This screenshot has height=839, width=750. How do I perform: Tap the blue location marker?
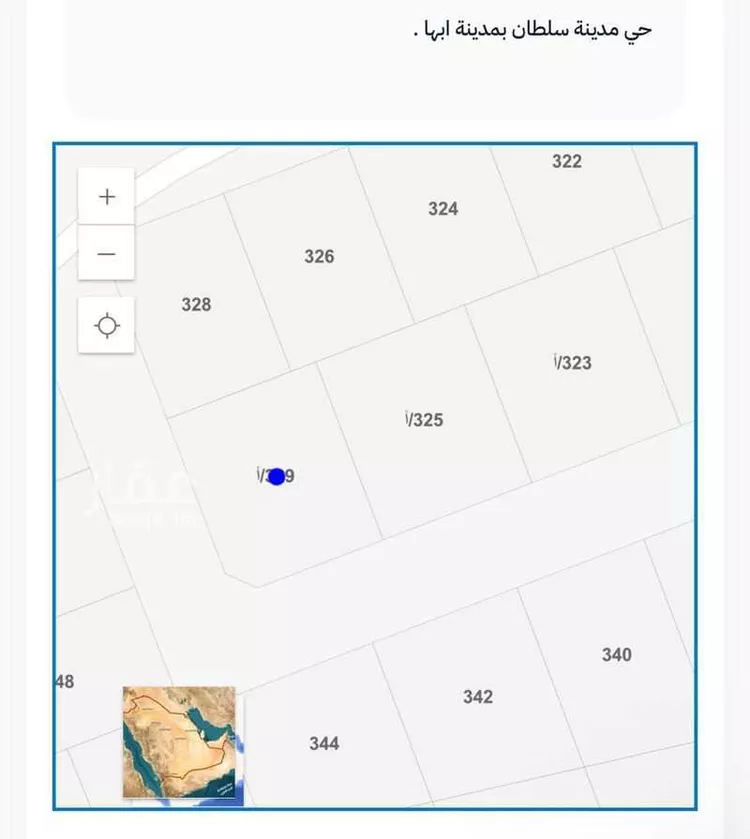(x=277, y=476)
